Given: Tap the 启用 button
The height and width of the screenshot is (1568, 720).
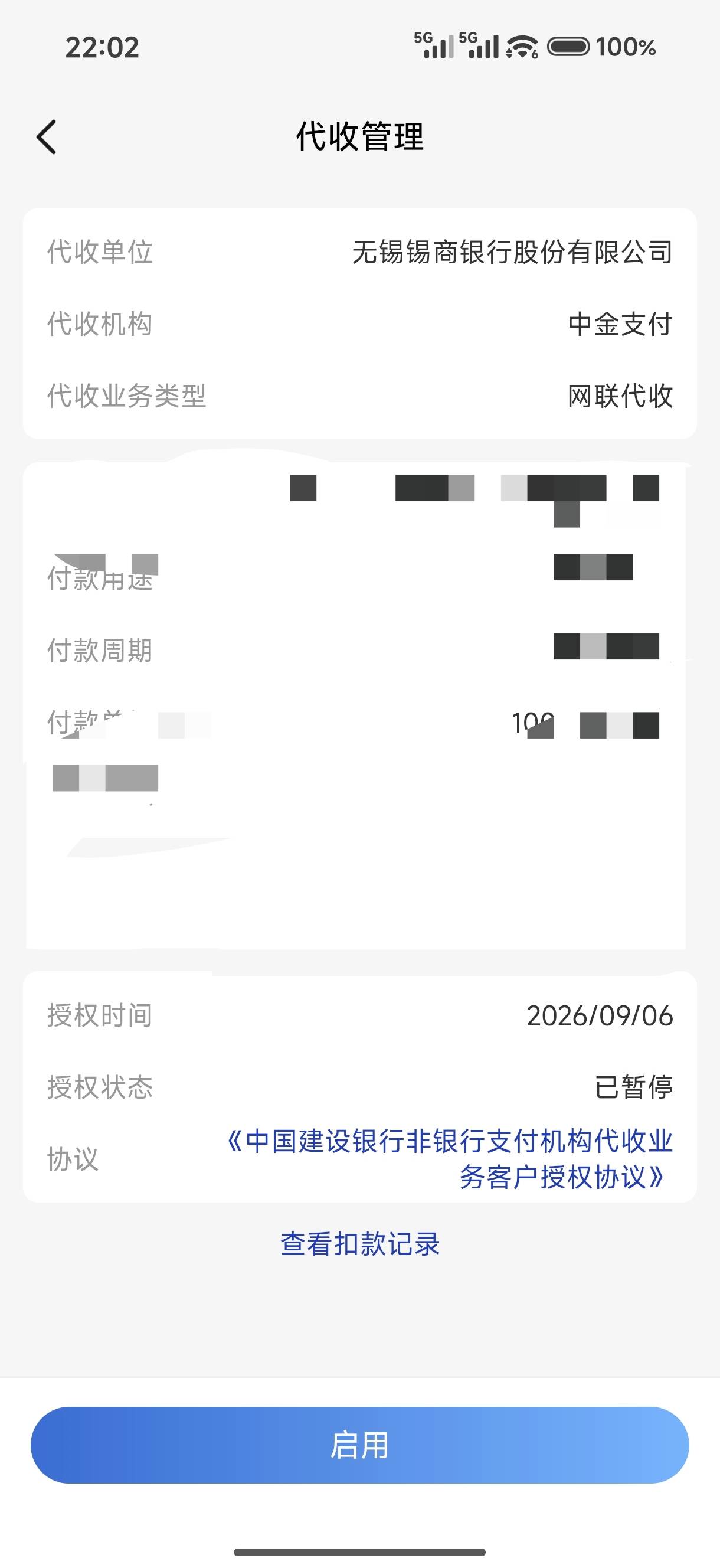Looking at the screenshot, I should 359,1445.
